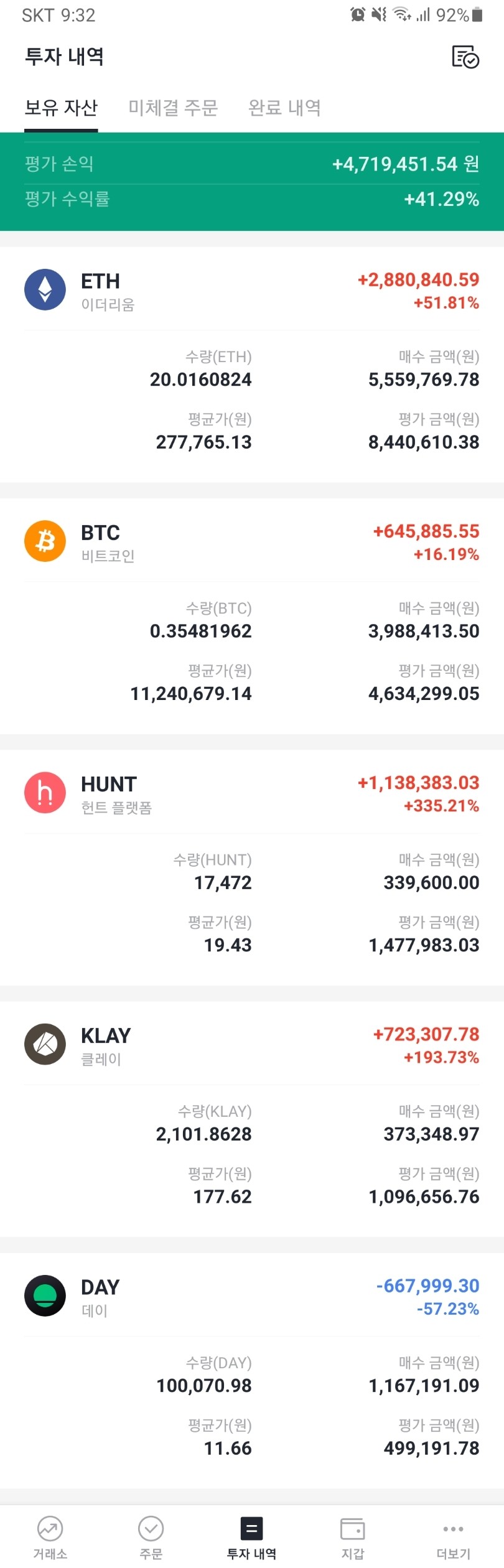Go to the 거래소 tab
This screenshot has width=504, height=1568.
point(50,1536)
